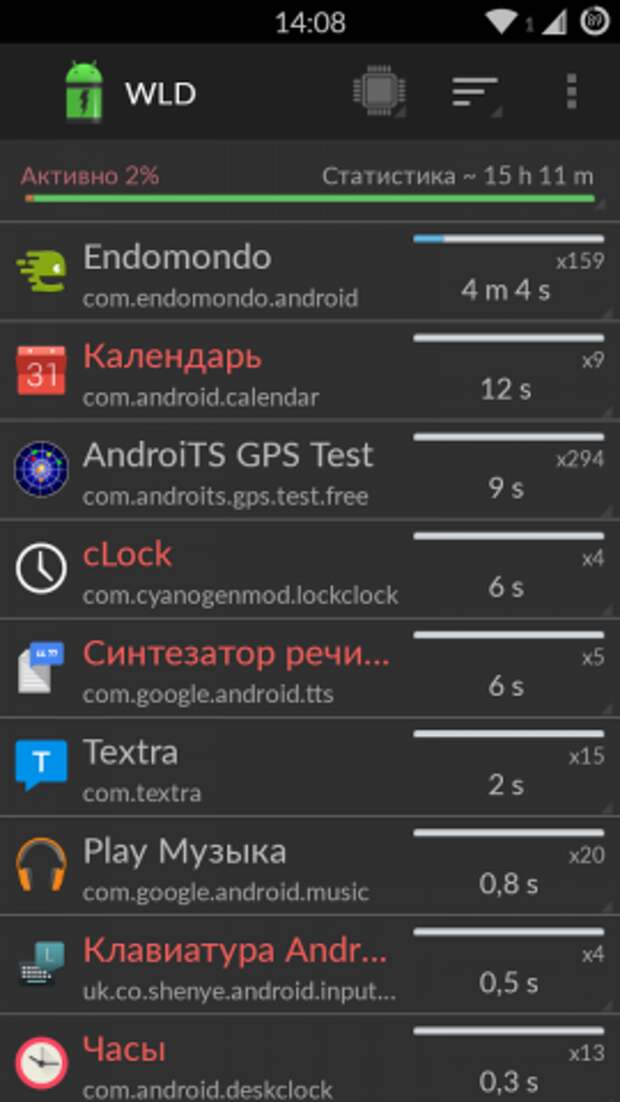This screenshot has height=1102, width=620.
Task: Open Клавиатура Android entry
Action: [310, 965]
